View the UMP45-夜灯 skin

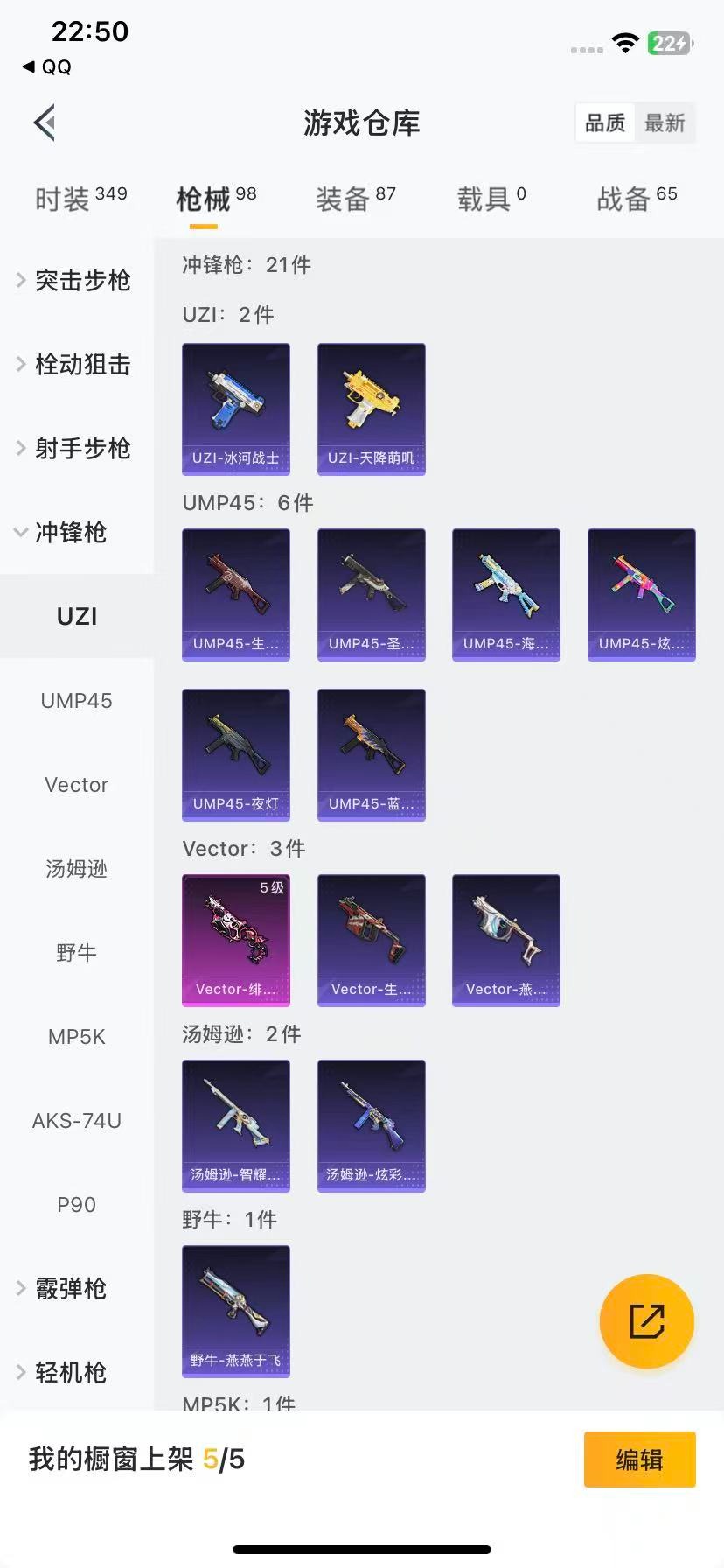pos(236,754)
